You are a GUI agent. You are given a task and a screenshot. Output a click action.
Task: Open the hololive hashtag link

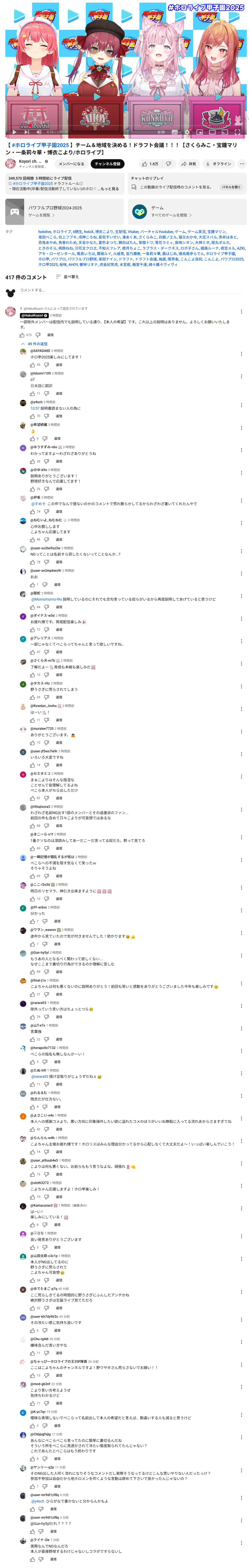tap(44, 232)
